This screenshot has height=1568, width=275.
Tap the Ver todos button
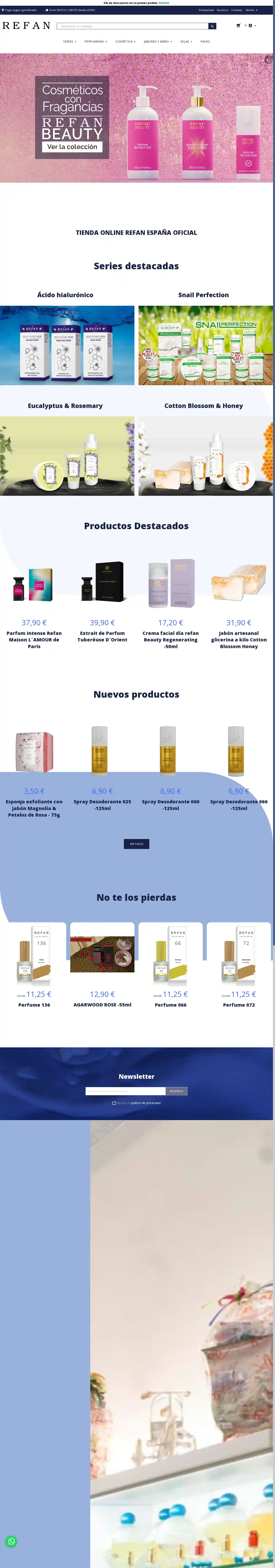(136, 844)
